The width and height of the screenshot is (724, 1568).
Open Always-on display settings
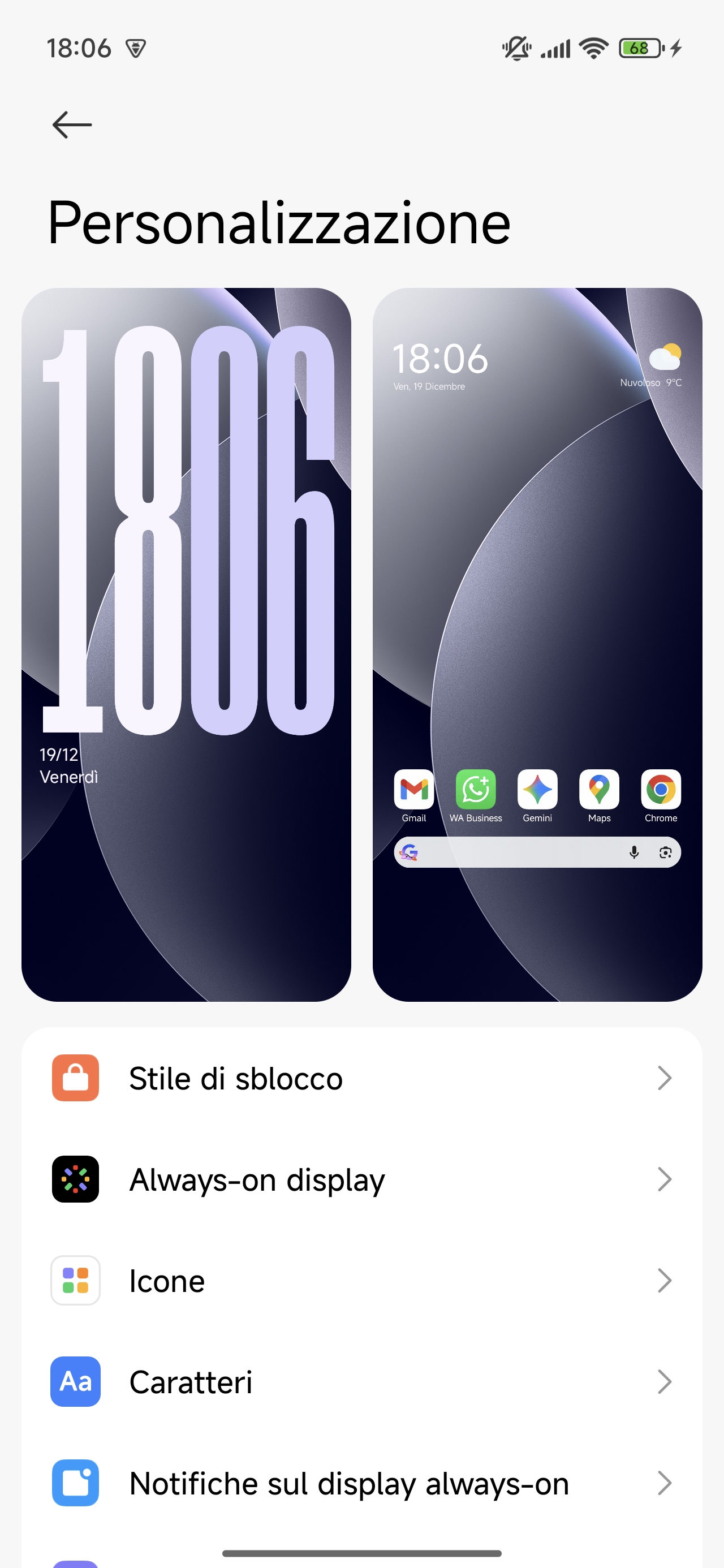pyautogui.click(x=361, y=1179)
